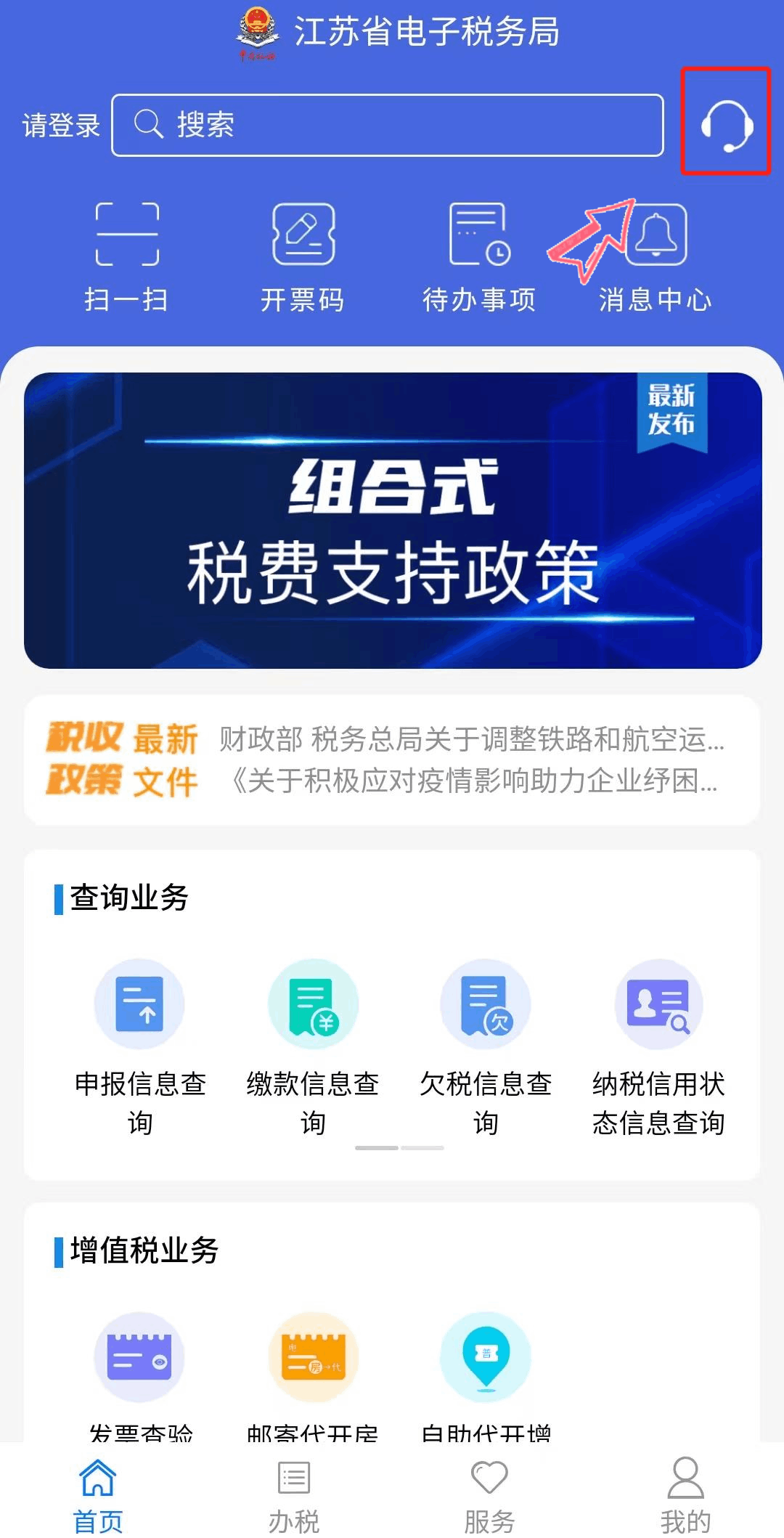The image size is (784, 1538).
Task: Open the 组合式税费支持政策 banner
Action: [393, 520]
